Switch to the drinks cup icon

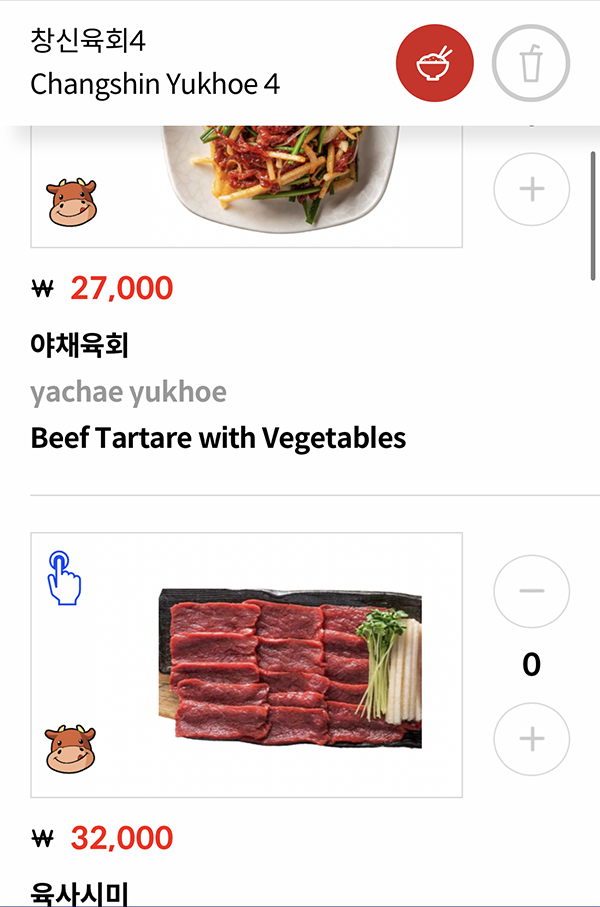[x=531, y=63]
